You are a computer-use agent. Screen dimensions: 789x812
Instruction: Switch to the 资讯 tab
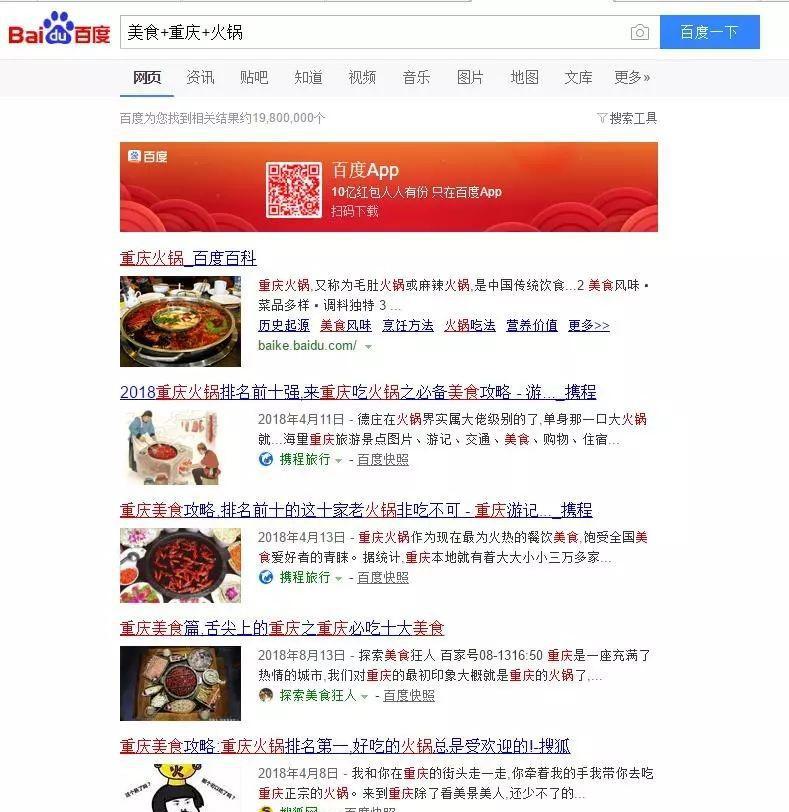click(x=200, y=77)
